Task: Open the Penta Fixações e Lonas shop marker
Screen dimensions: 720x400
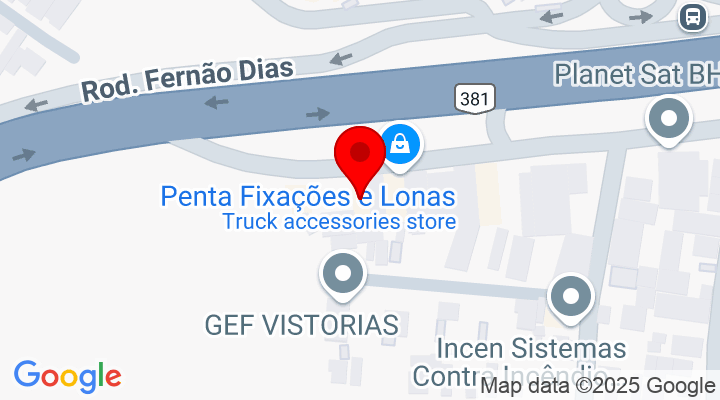Action: pyautogui.click(x=400, y=145)
